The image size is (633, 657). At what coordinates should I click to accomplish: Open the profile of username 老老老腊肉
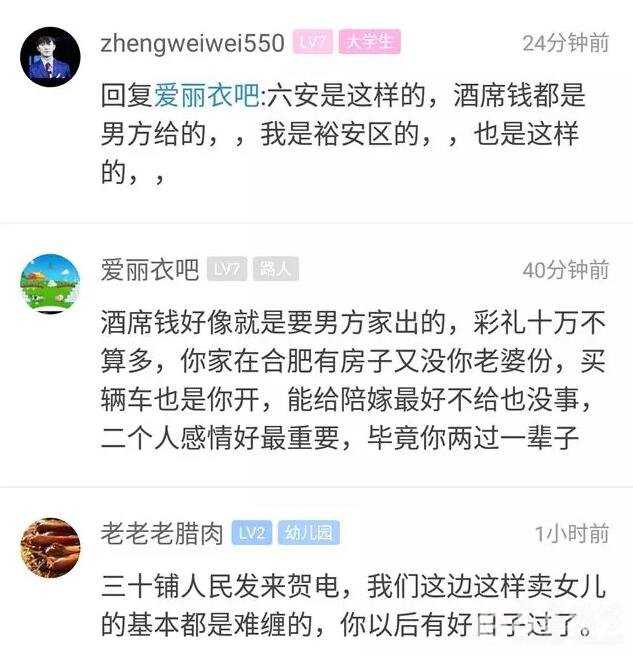(162, 533)
